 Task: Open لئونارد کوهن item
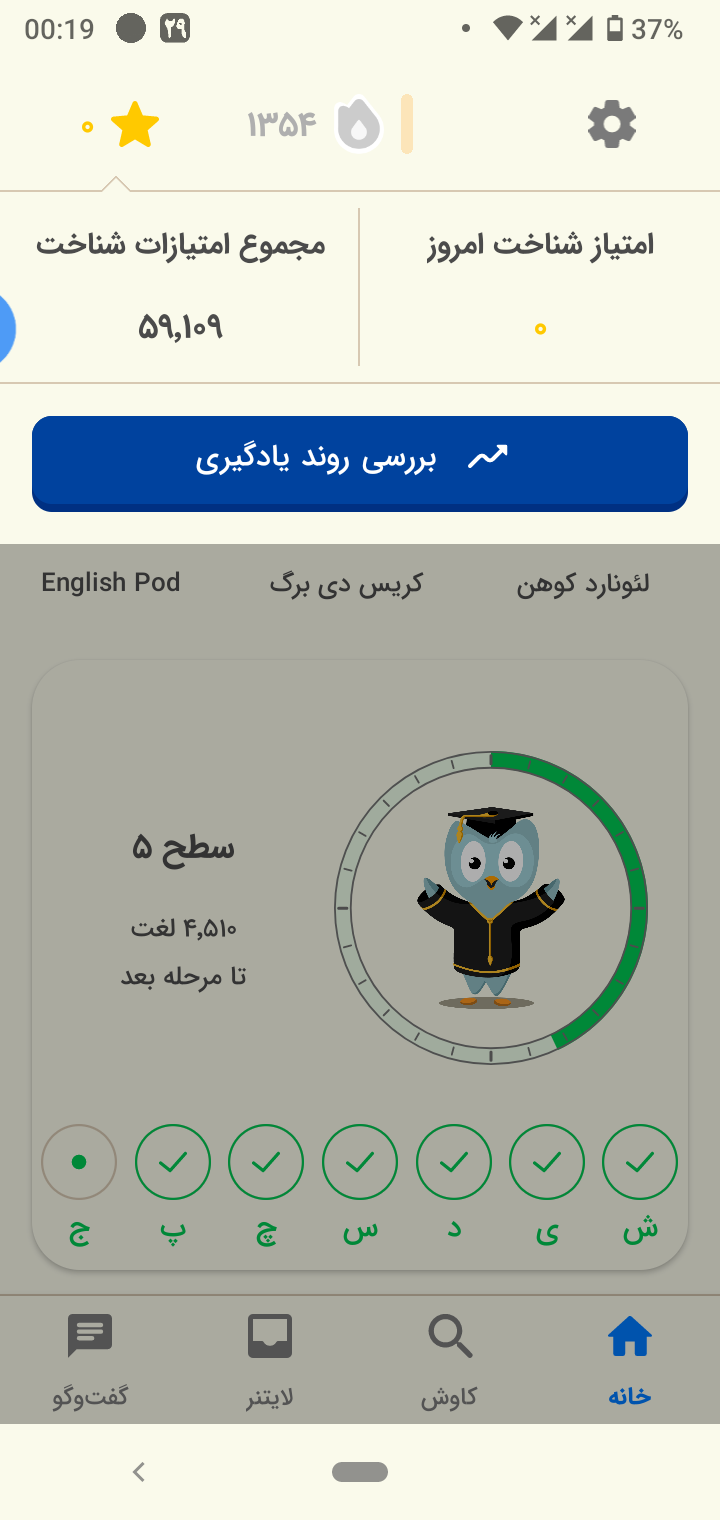click(x=583, y=584)
